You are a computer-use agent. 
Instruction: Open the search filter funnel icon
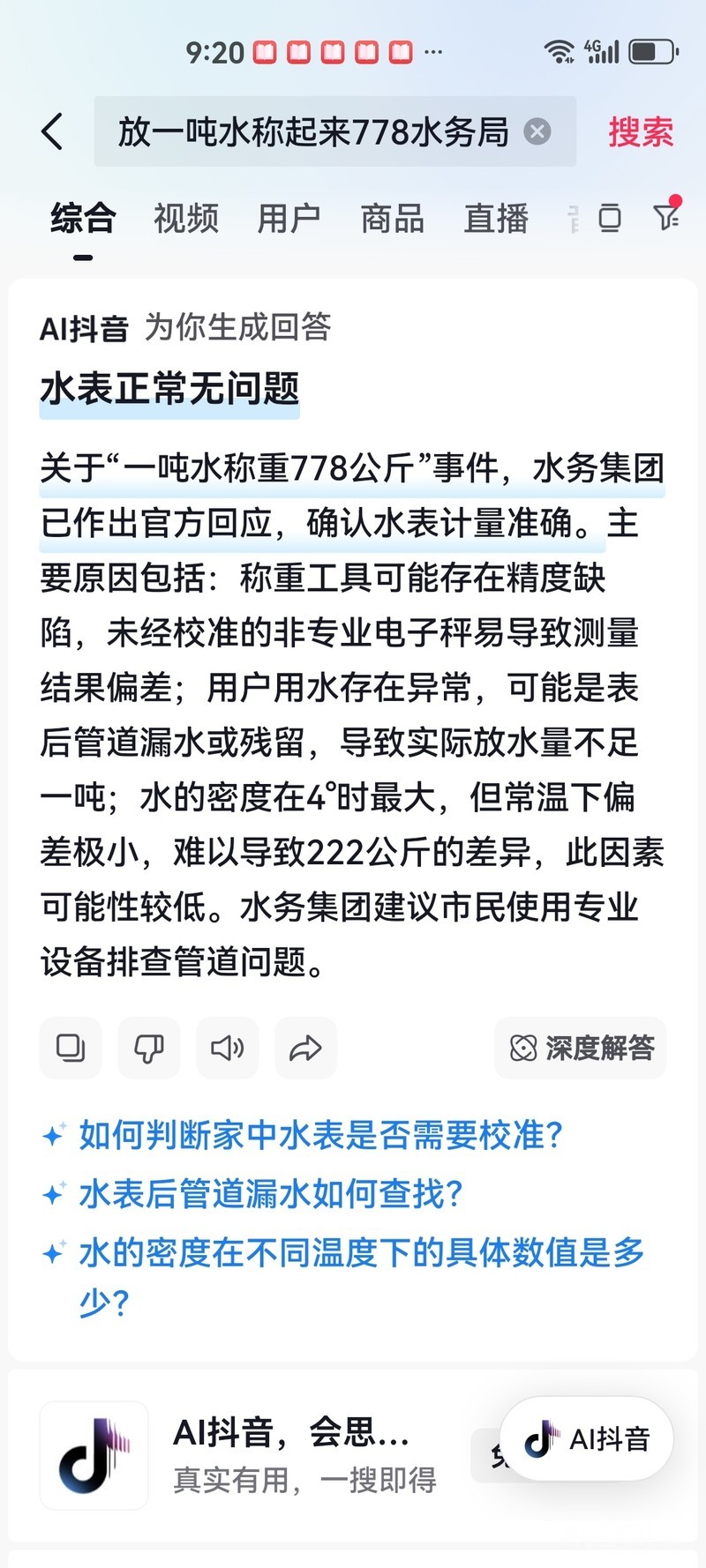click(666, 217)
